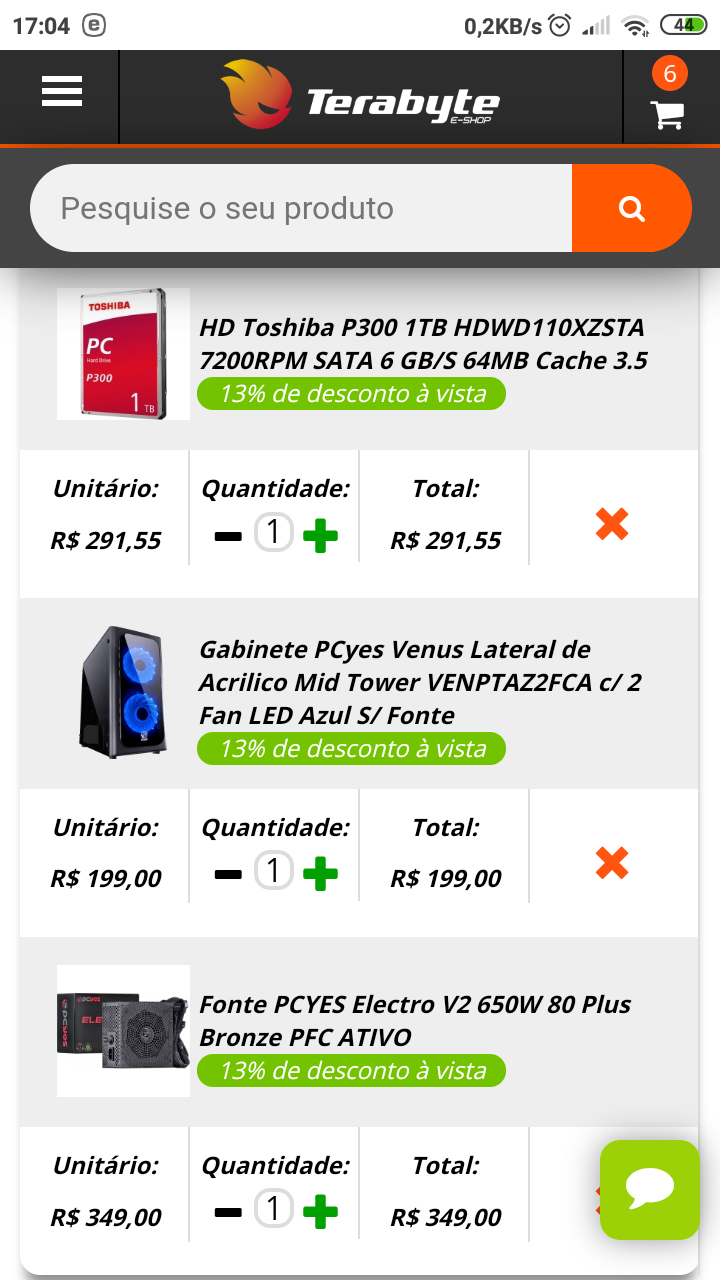Open the HD Toshiba P300 product
The height and width of the screenshot is (1280, 720).
[423, 344]
